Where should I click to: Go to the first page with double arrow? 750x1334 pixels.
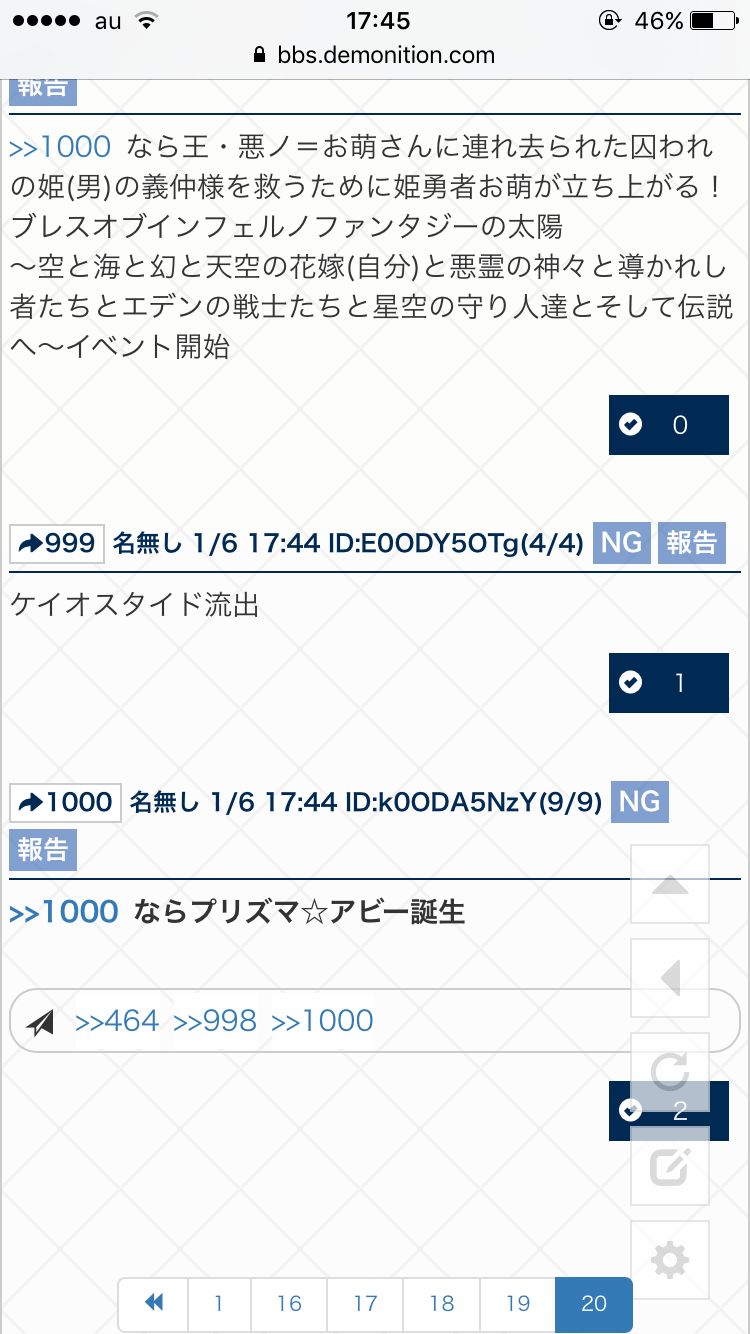pos(154,1303)
